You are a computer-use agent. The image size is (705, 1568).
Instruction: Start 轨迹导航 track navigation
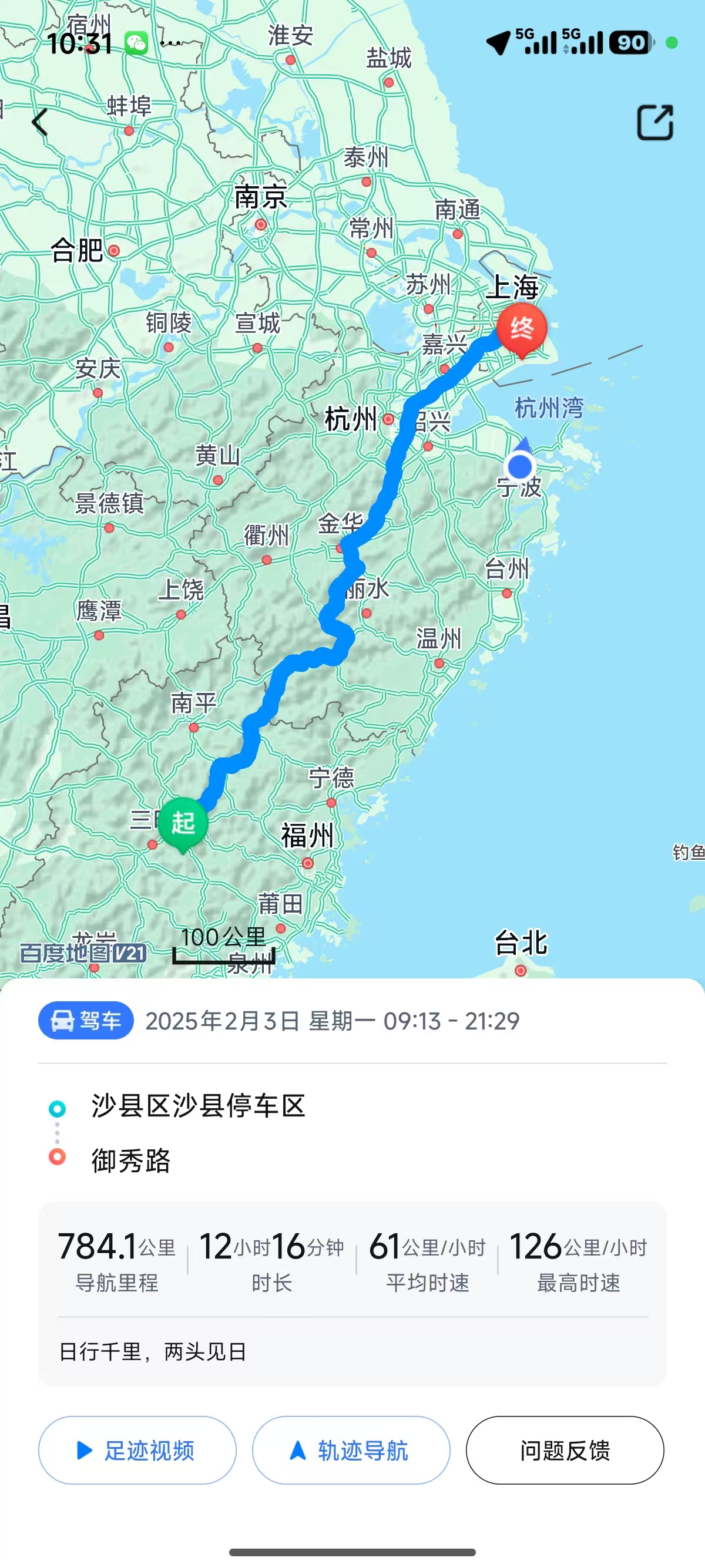tap(351, 1450)
